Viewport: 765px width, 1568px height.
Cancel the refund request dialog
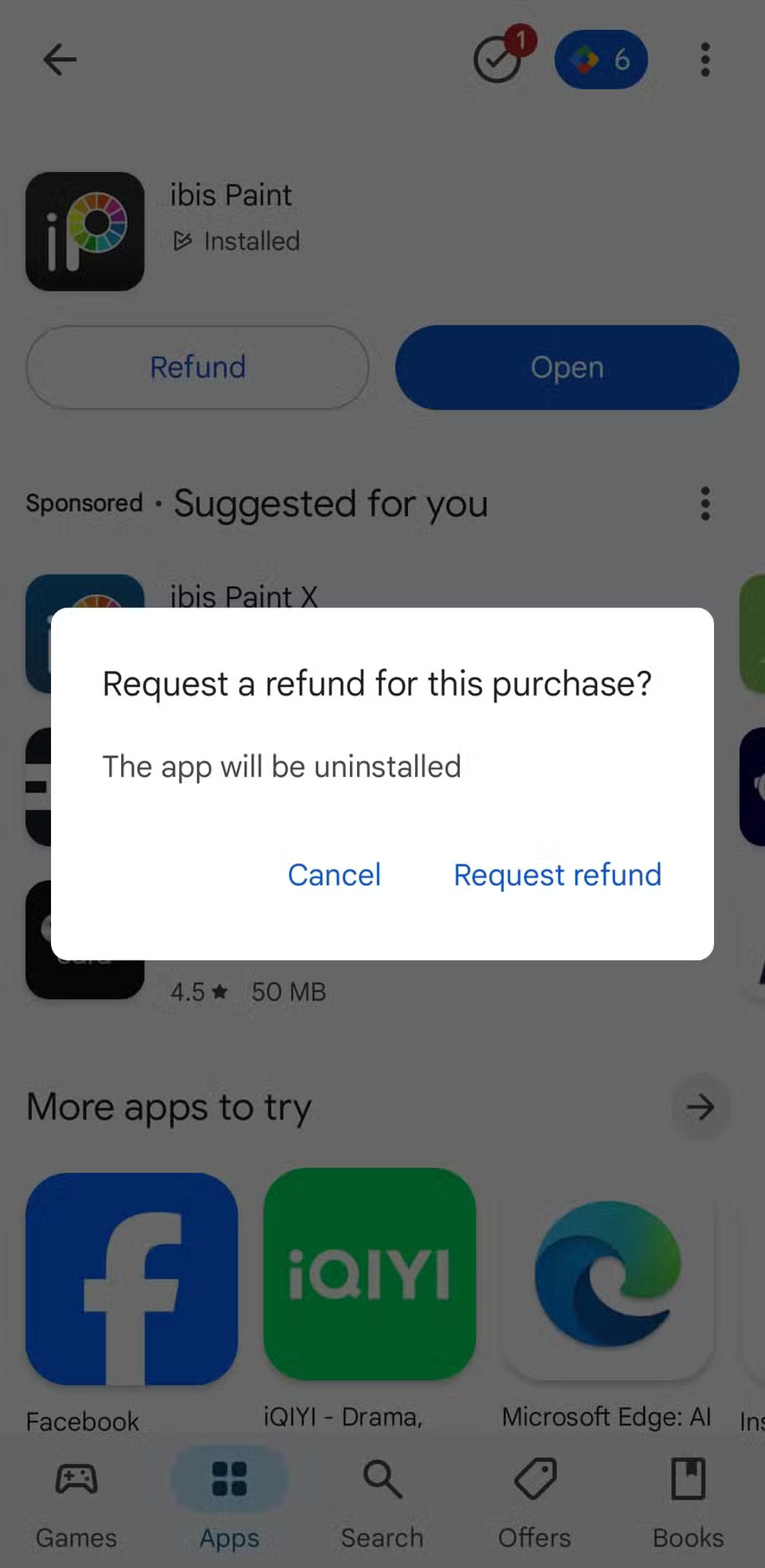tap(334, 875)
